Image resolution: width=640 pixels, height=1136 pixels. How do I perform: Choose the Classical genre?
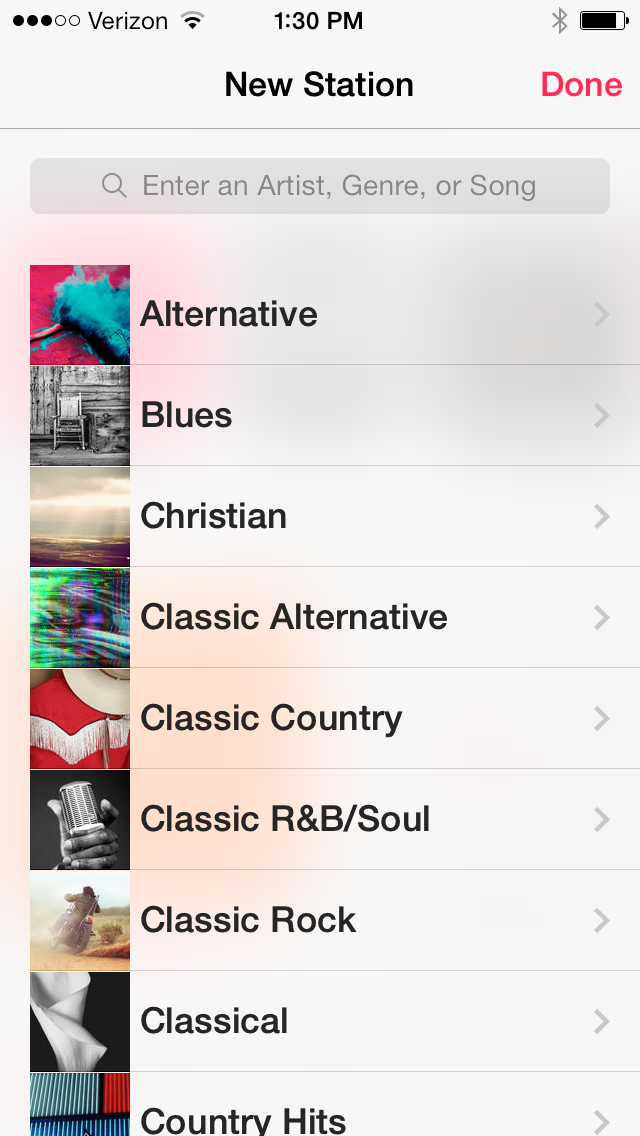pyautogui.click(x=320, y=1022)
